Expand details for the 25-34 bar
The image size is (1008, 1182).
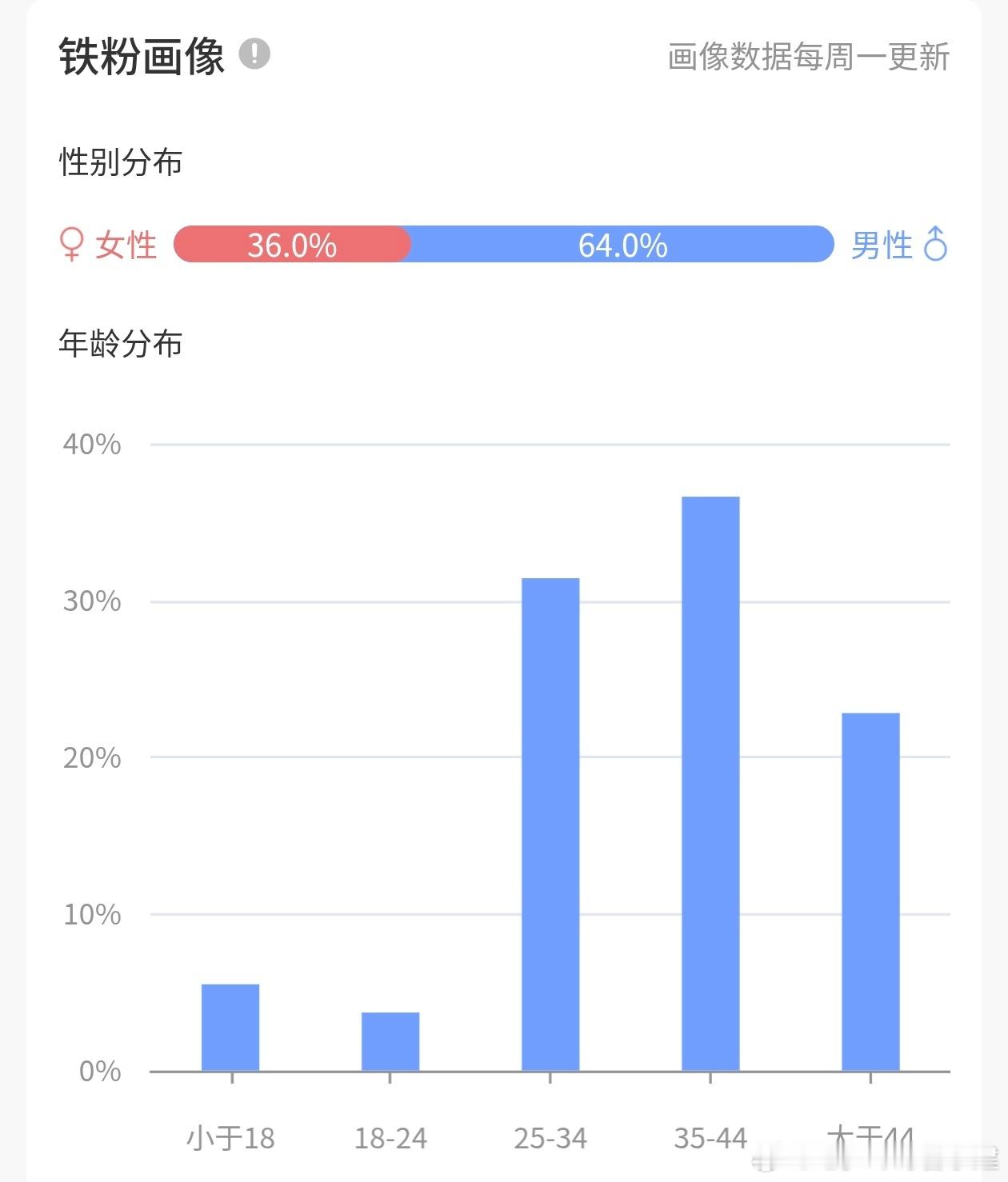click(549, 824)
